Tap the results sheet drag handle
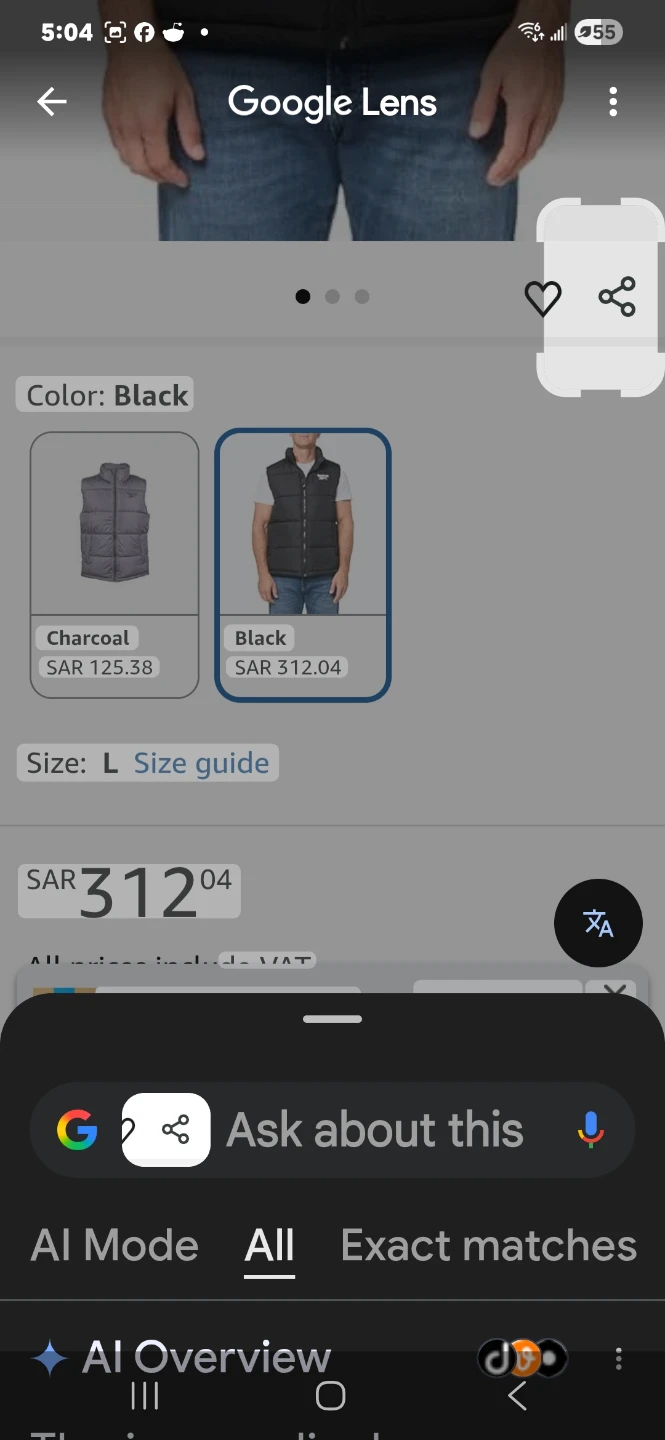This screenshot has height=1440, width=665. point(332,1019)
